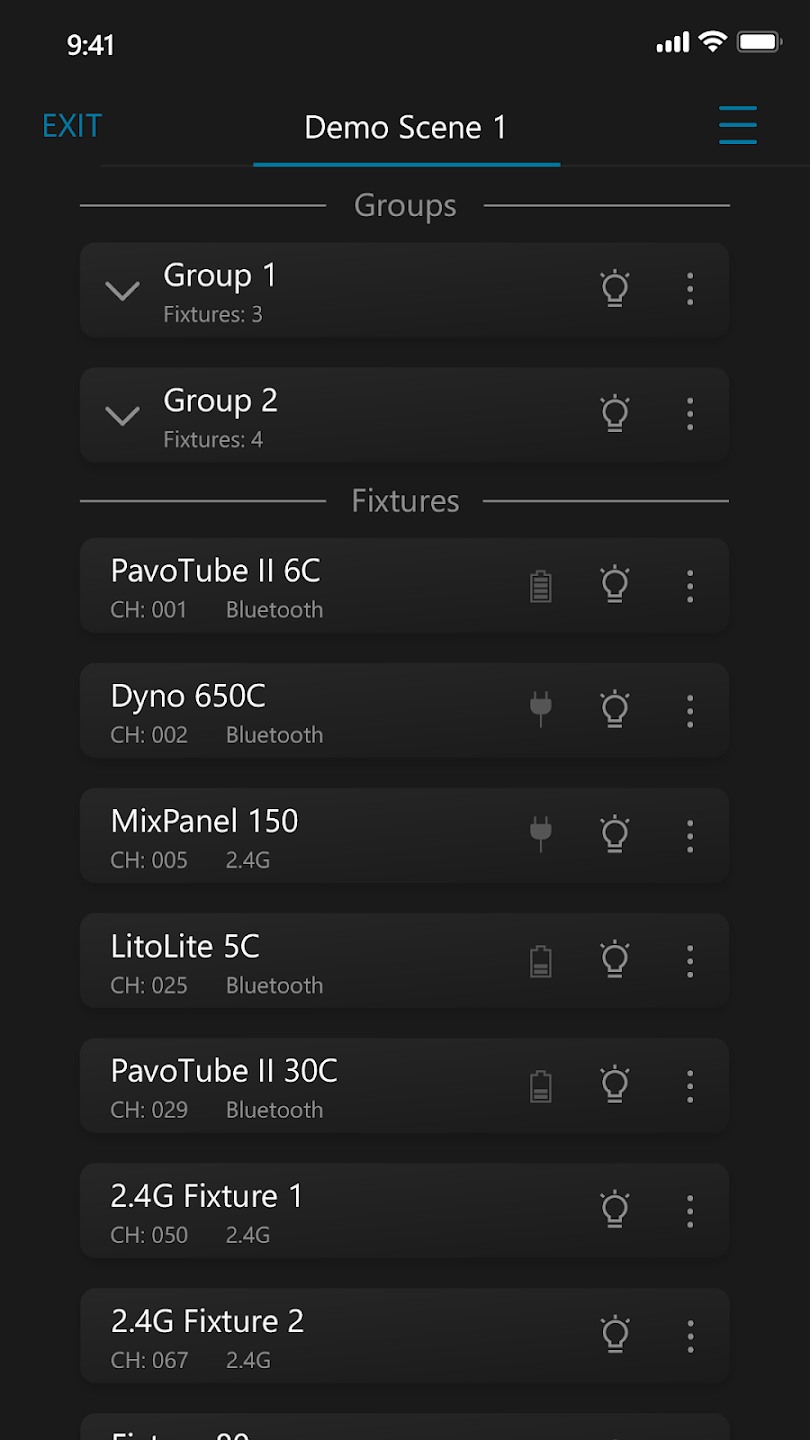810x1440 pixels.
Task: Open the LitoLite 5C fixture
Action: point(405,961)
